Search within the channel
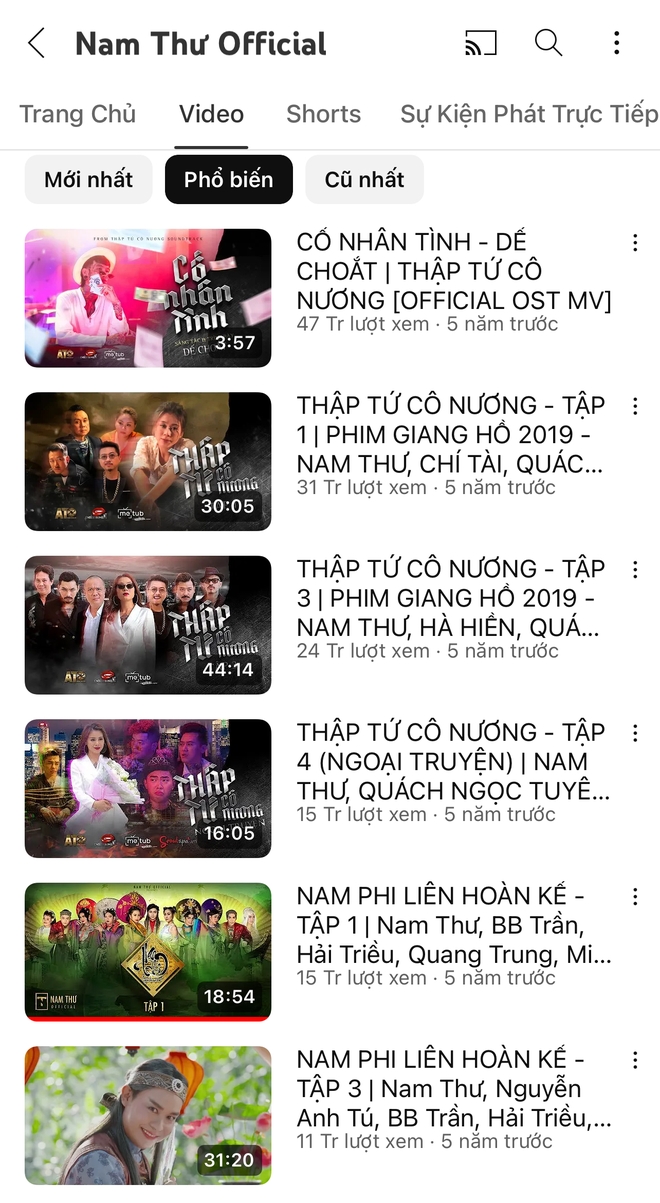660x1203 pixels. (548, 43)
